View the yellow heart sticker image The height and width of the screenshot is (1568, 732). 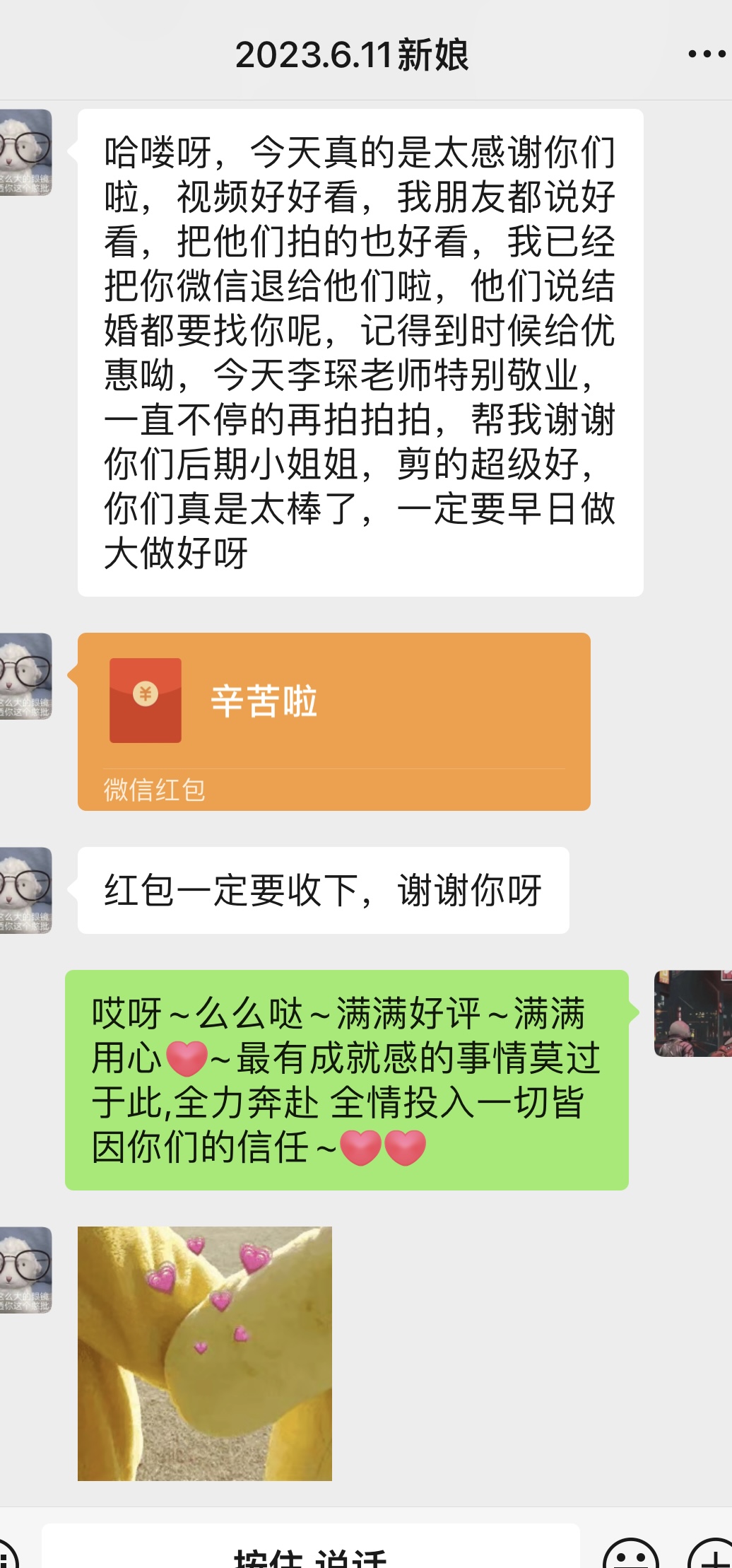[205, 1353]
